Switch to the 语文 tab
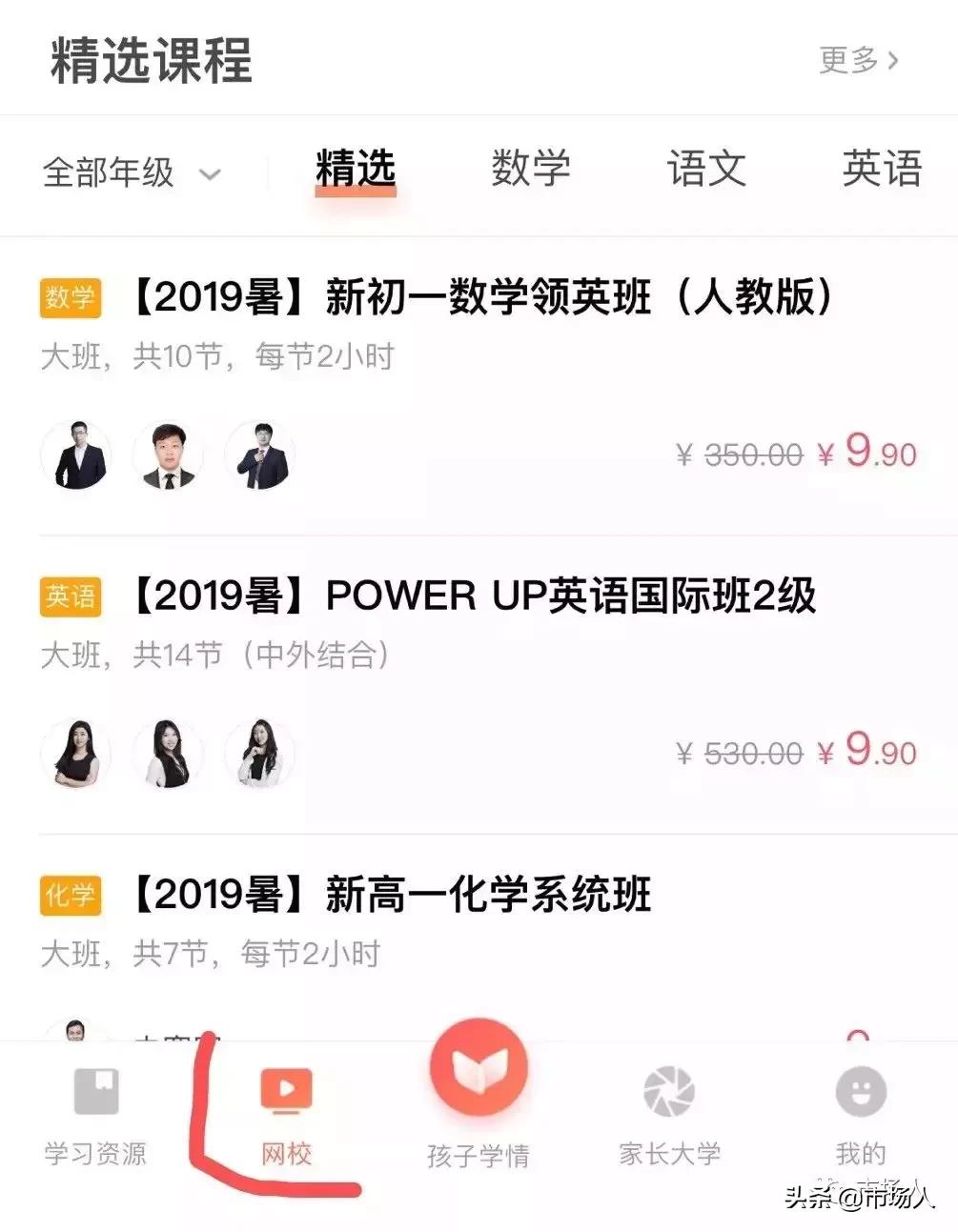 [706, 170]
